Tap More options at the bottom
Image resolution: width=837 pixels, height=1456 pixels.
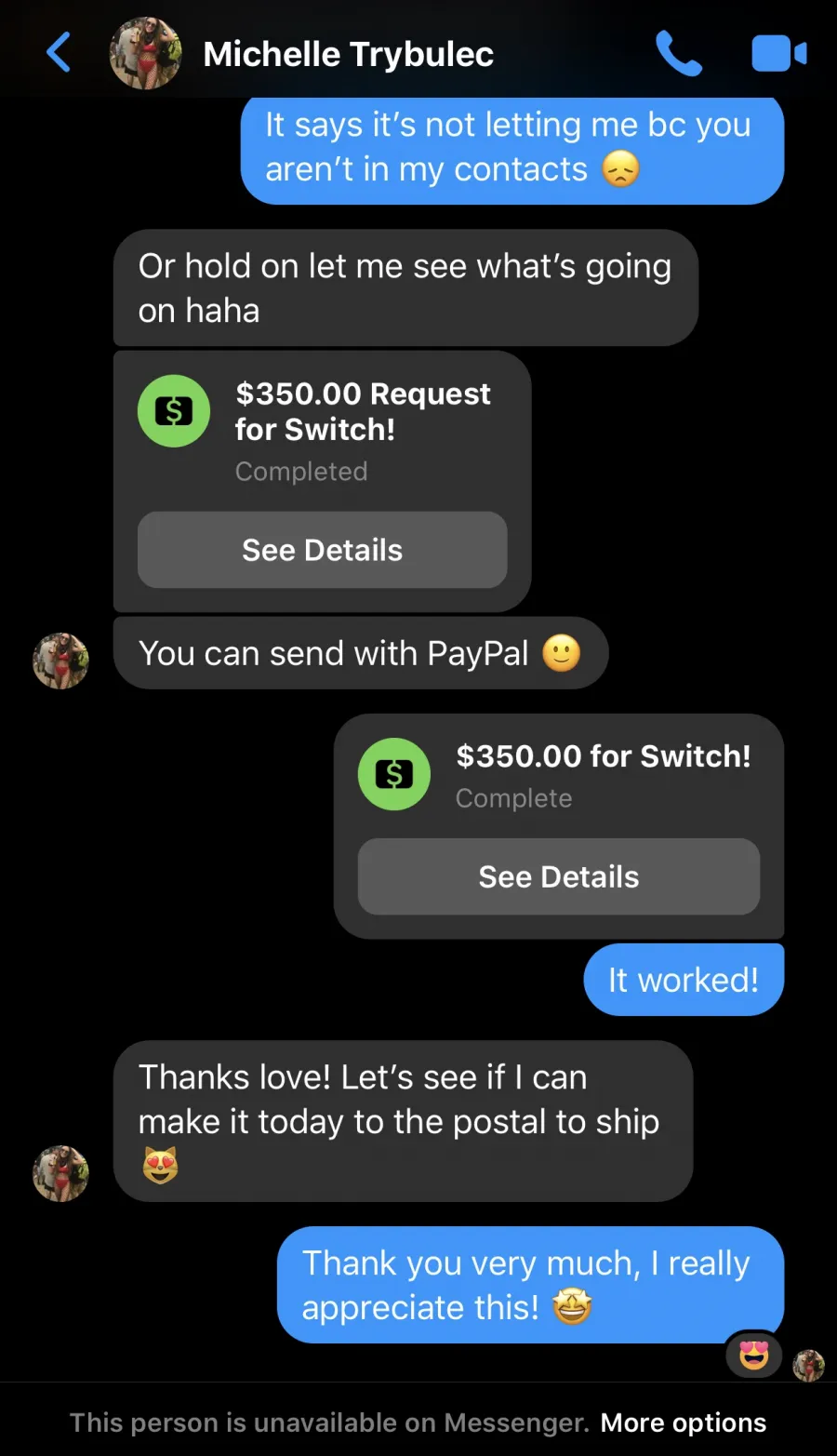tap(684, 1423)
